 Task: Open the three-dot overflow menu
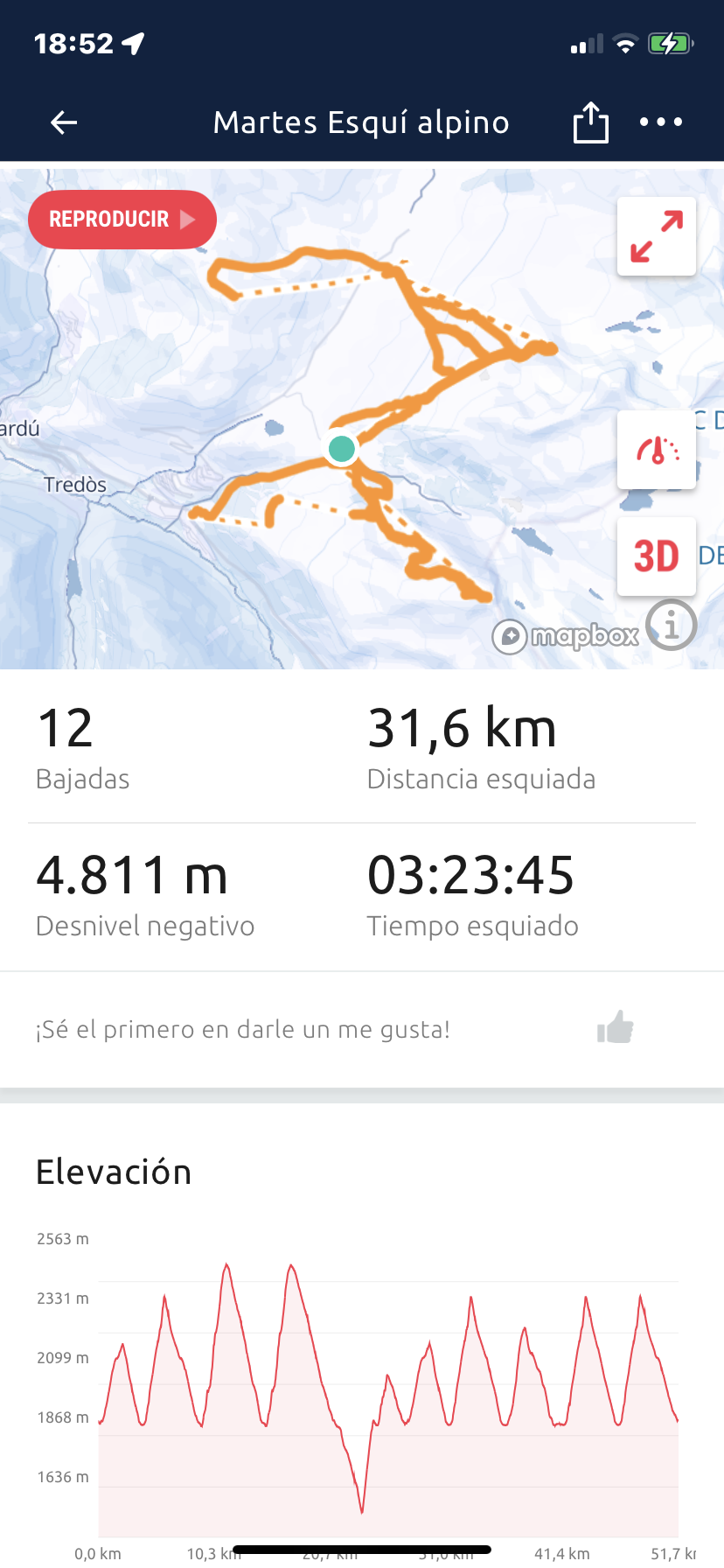coord(661,122)
